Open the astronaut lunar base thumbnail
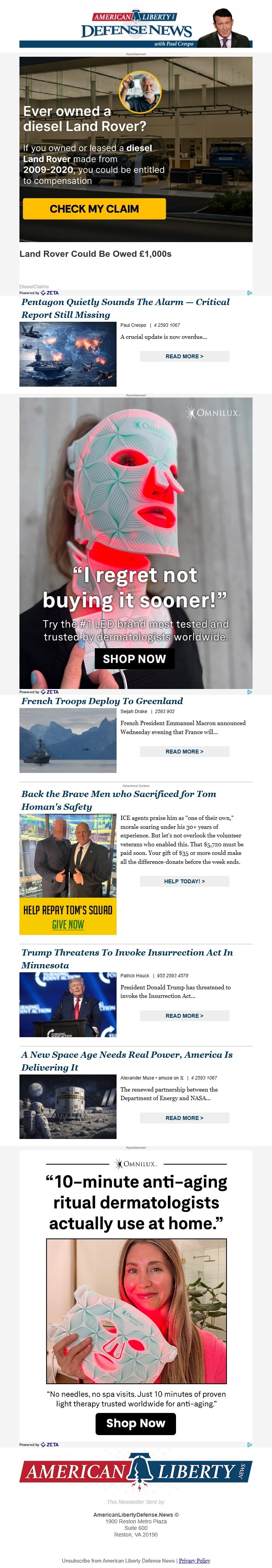Screen dimensions: 272x1568 click(68, 1106)
